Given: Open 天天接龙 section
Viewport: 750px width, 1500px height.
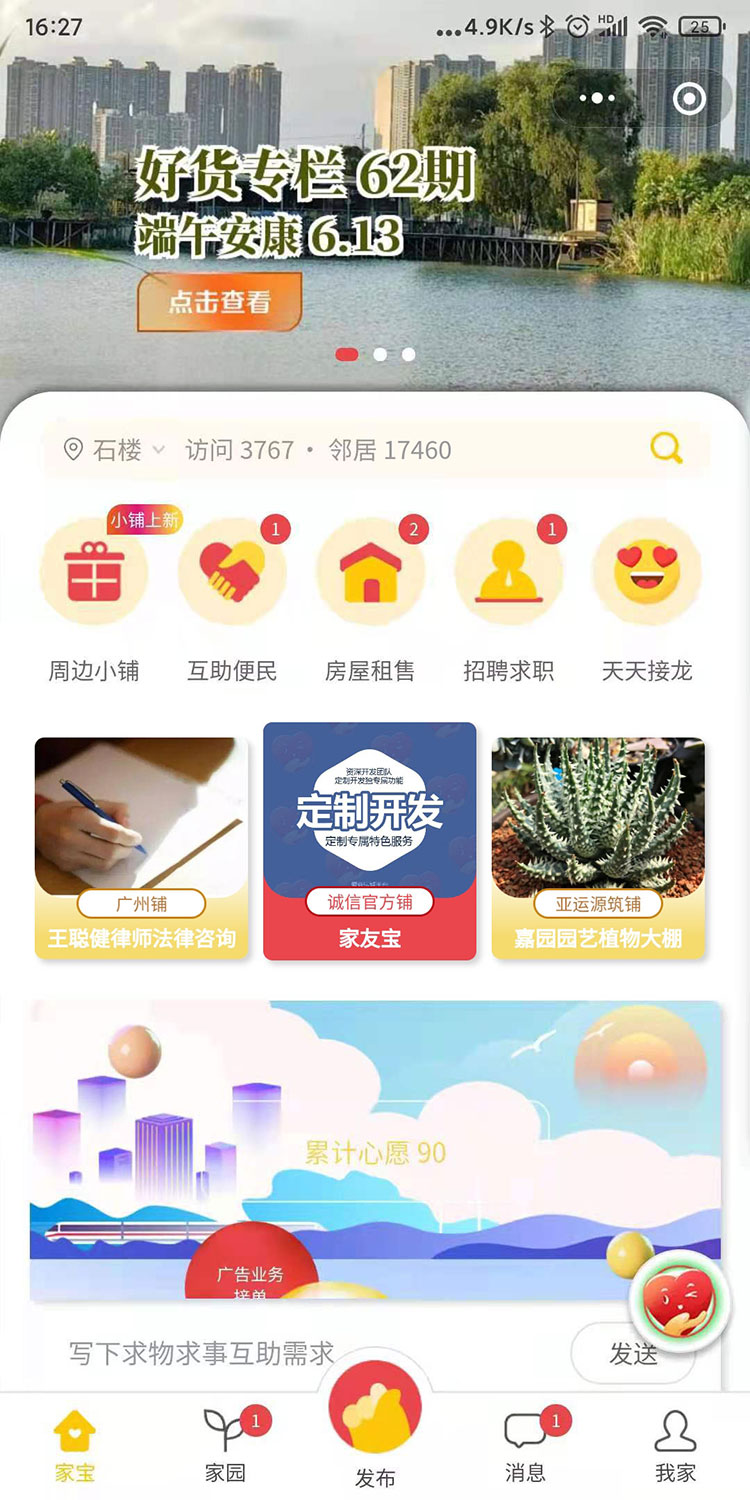Looking at the screenshot, I should 647,598.
